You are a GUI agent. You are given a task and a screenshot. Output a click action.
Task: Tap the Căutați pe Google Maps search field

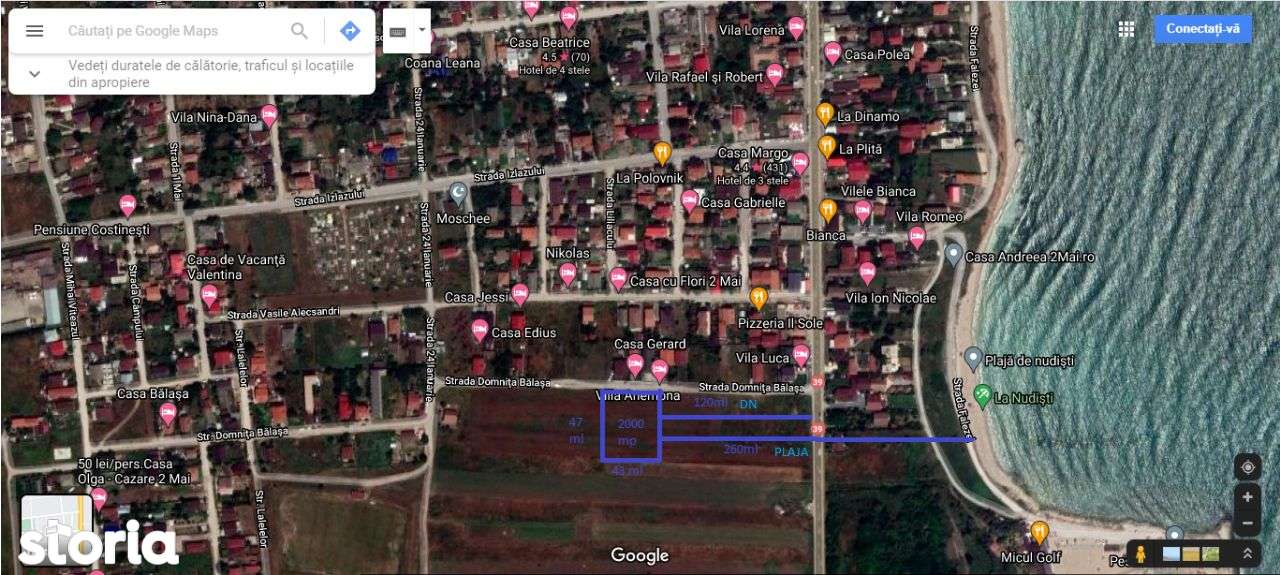(x=170, y=31)
